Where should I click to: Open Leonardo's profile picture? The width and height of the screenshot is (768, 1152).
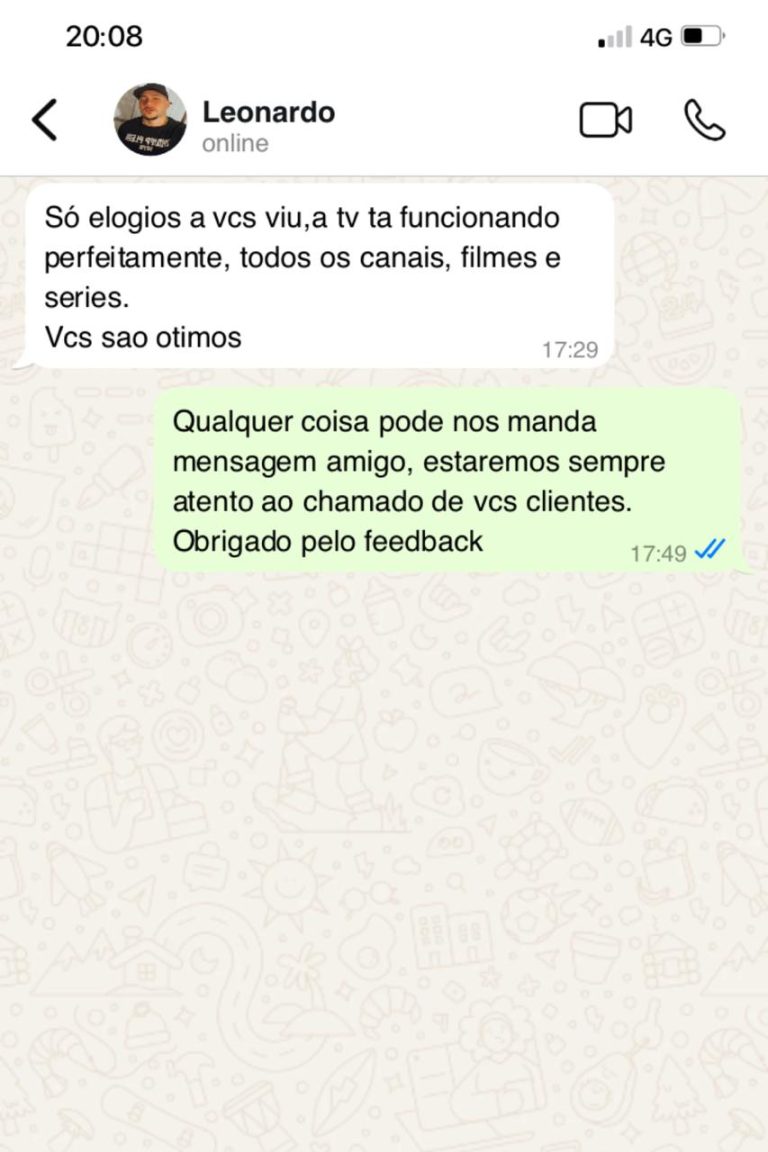[x=150, y=120]
